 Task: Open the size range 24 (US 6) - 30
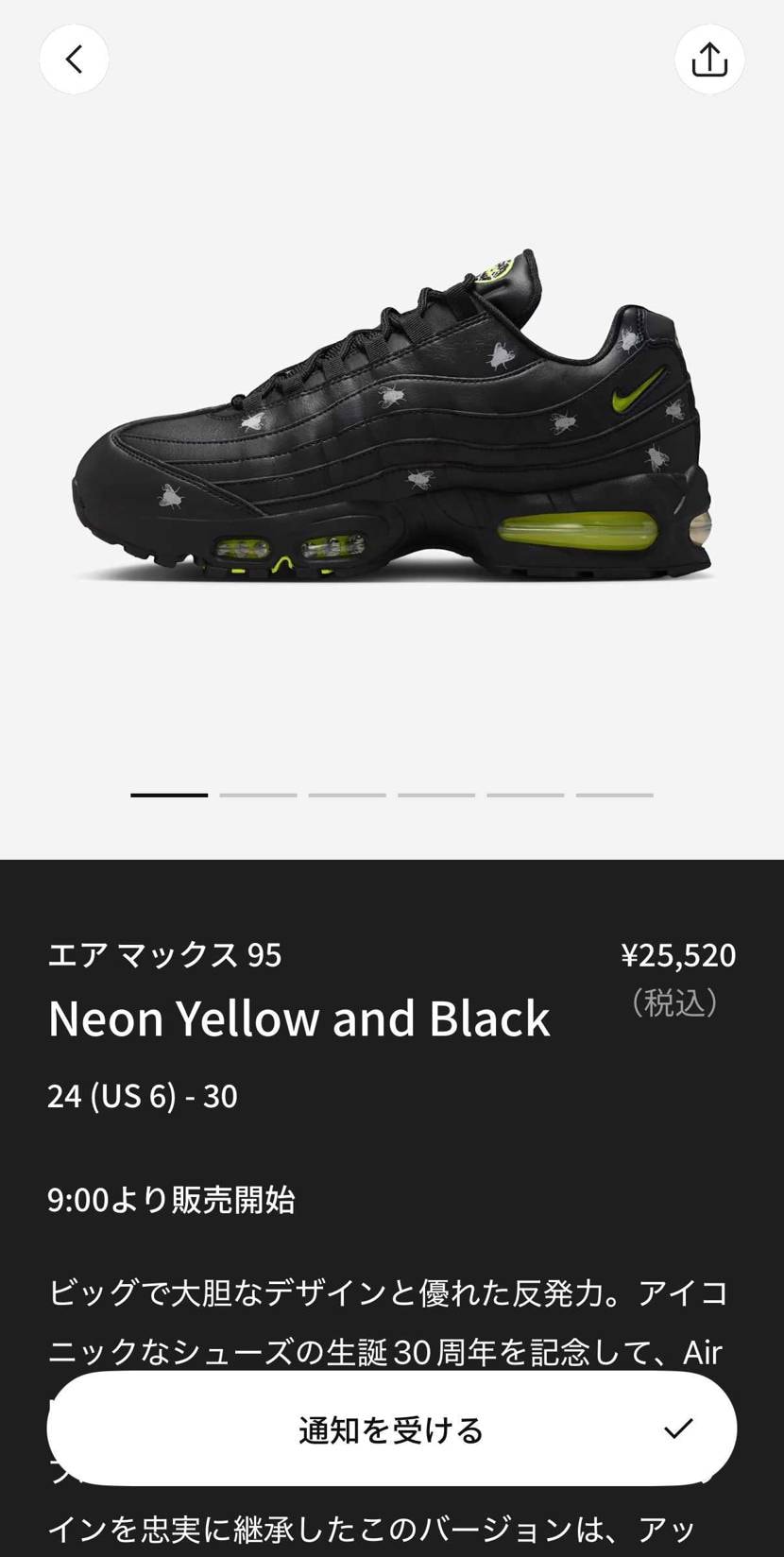click(x=144, y=1096)
